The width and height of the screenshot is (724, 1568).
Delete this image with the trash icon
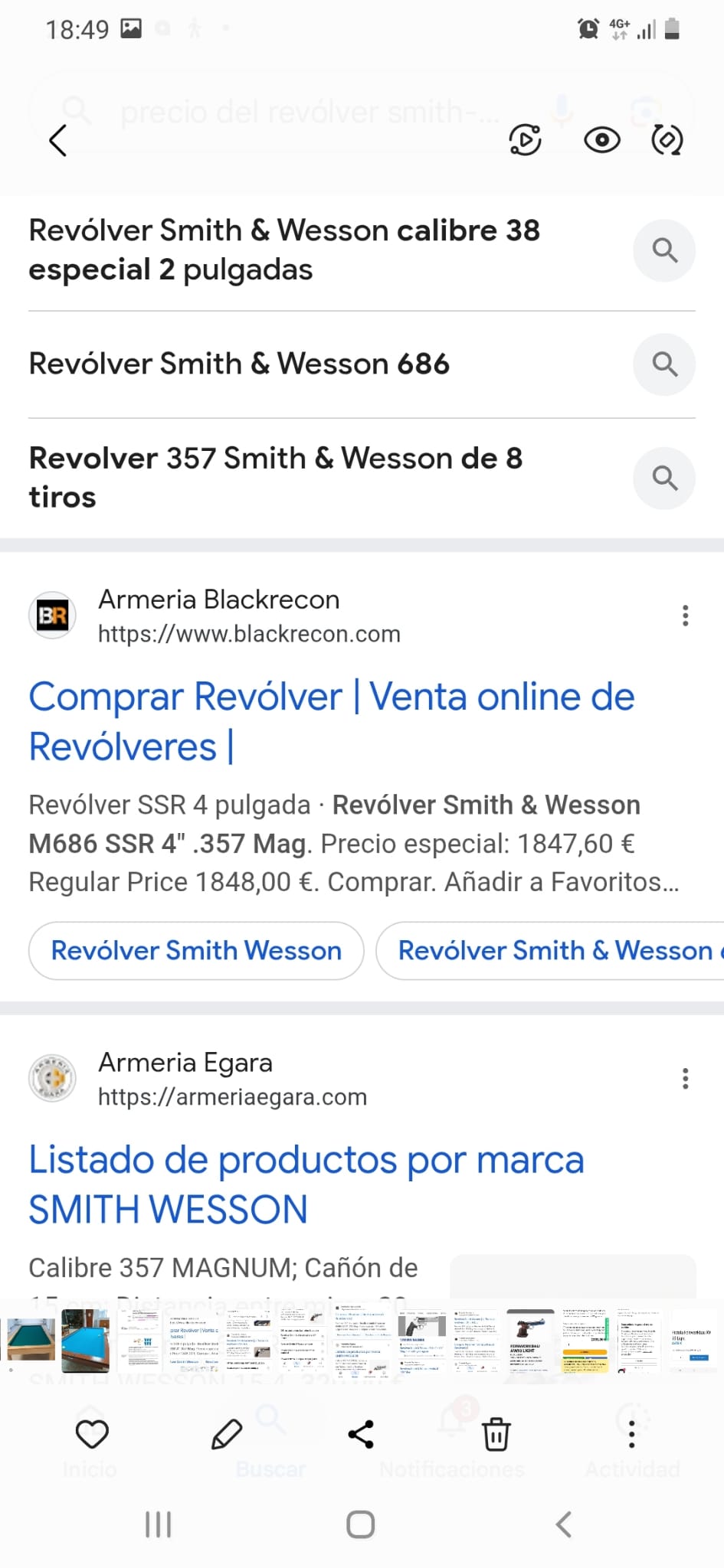point(496,1434)
